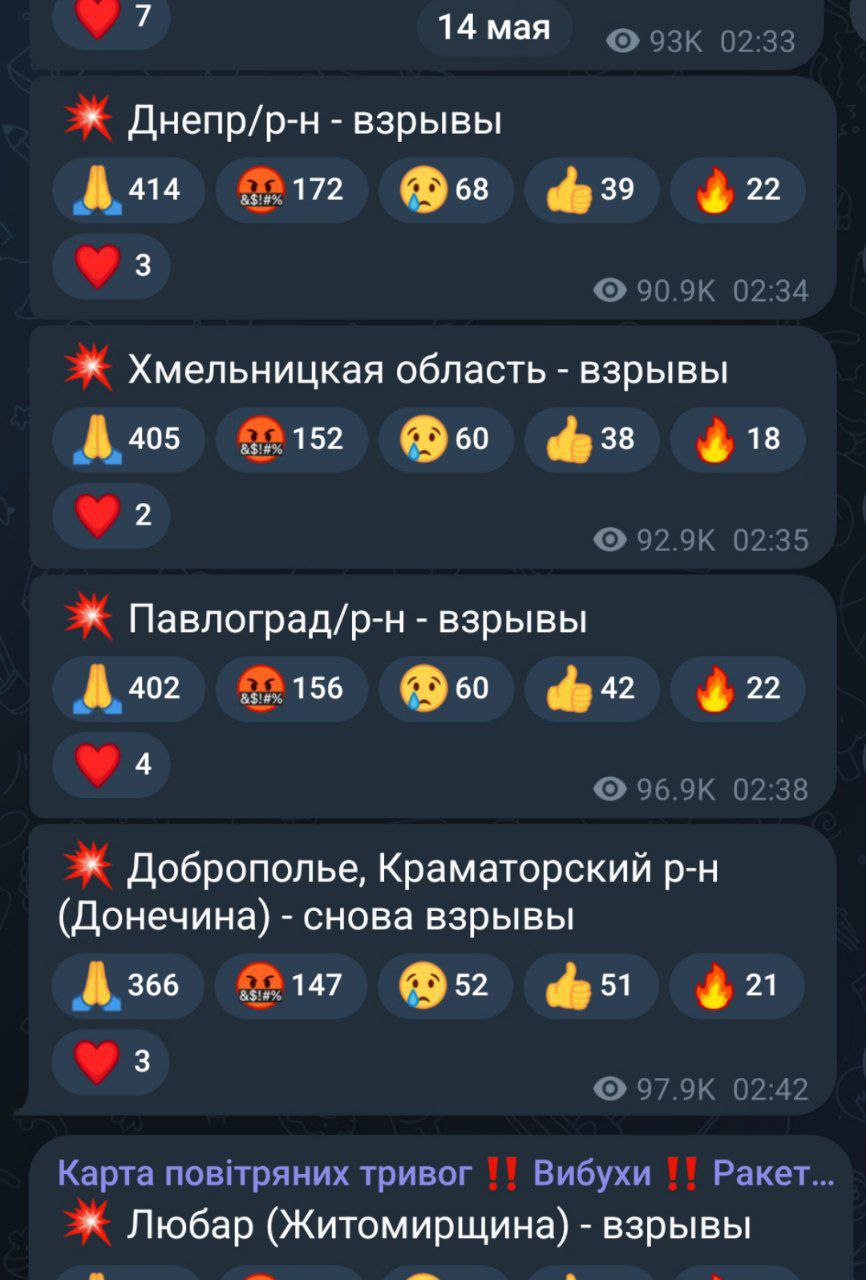Tap fire reaction (18) on Хмельницкая область post
The image size is (866, 1280).
(737, 439)
